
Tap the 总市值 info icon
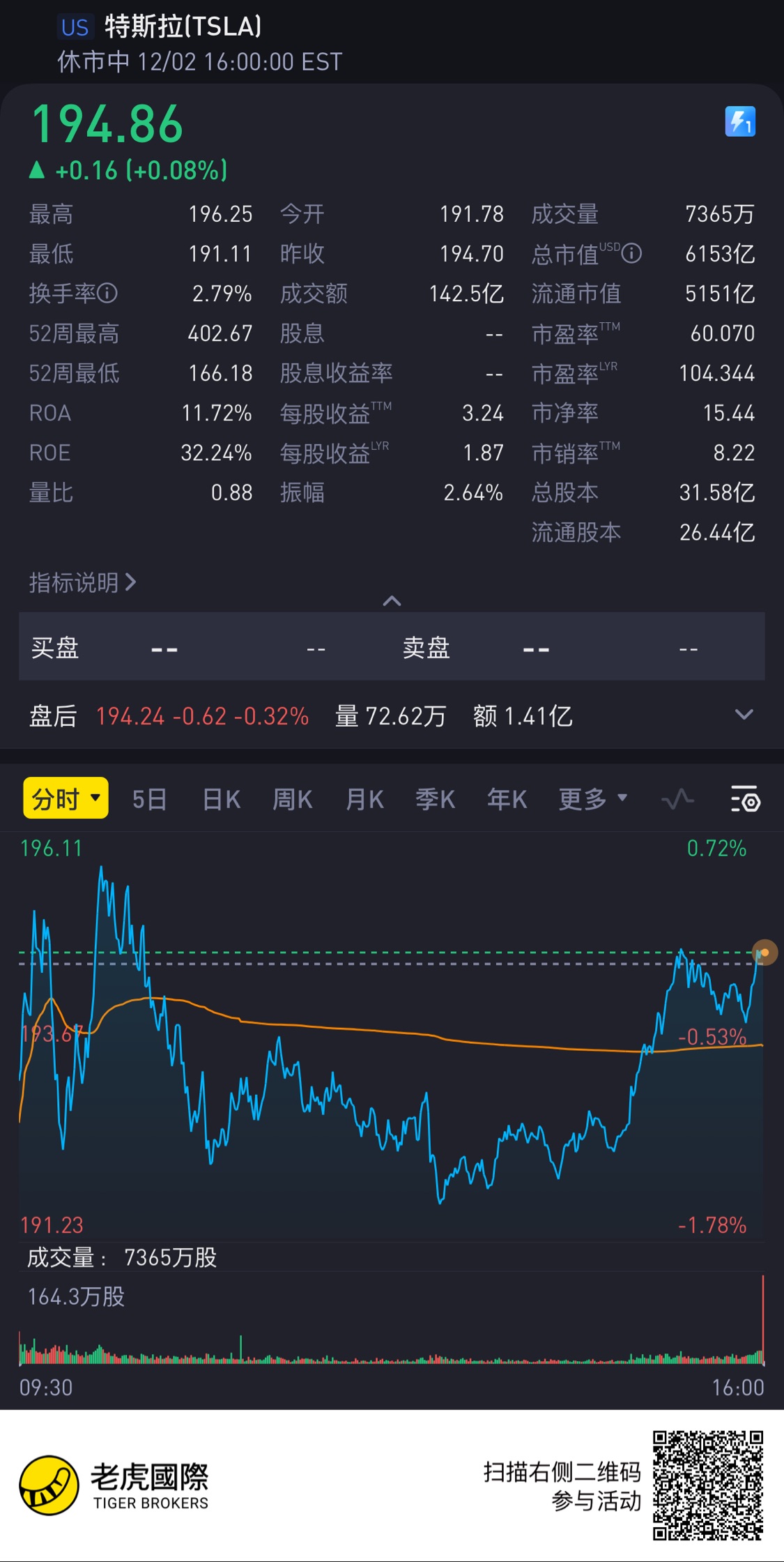coord(631,253)
